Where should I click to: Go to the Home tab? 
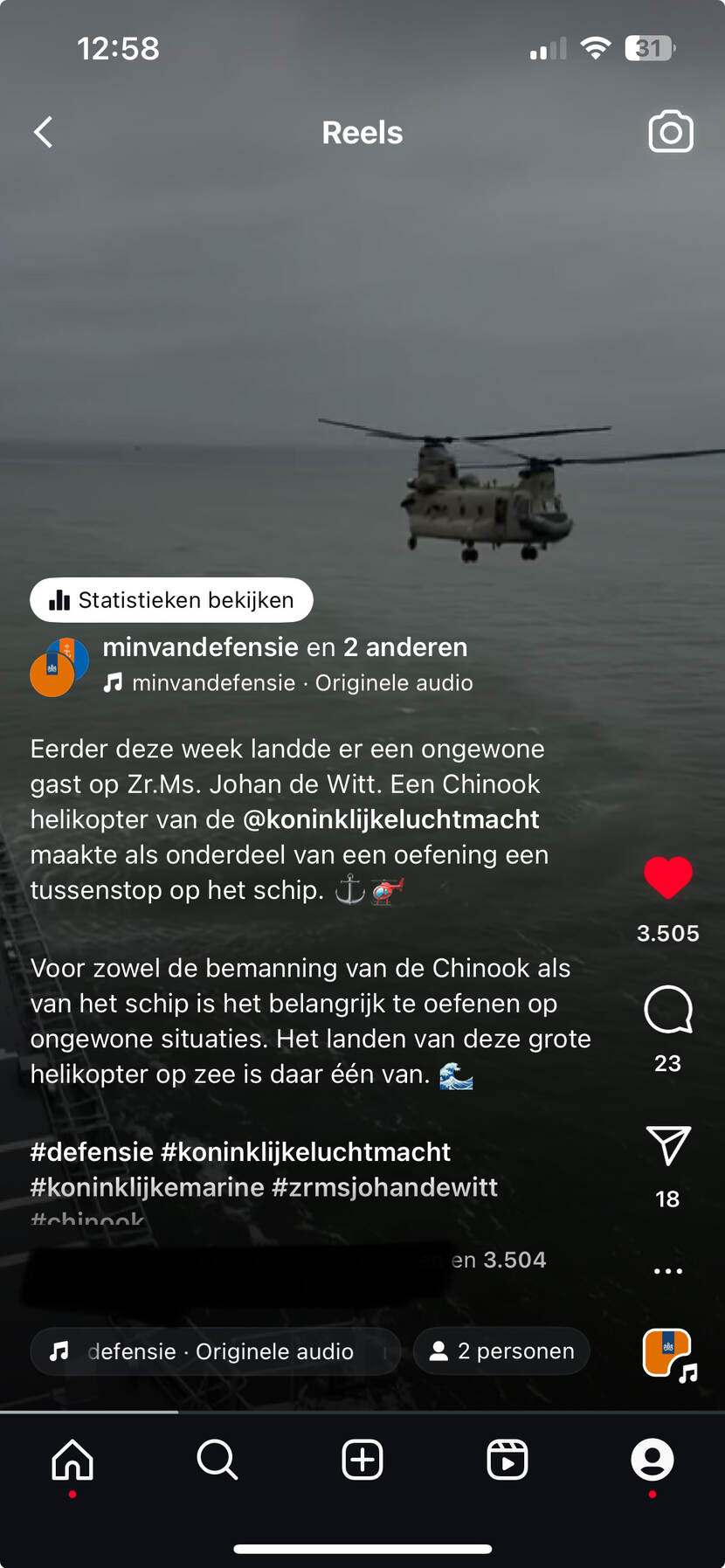pyautogui.click(x=72, y=1460)
